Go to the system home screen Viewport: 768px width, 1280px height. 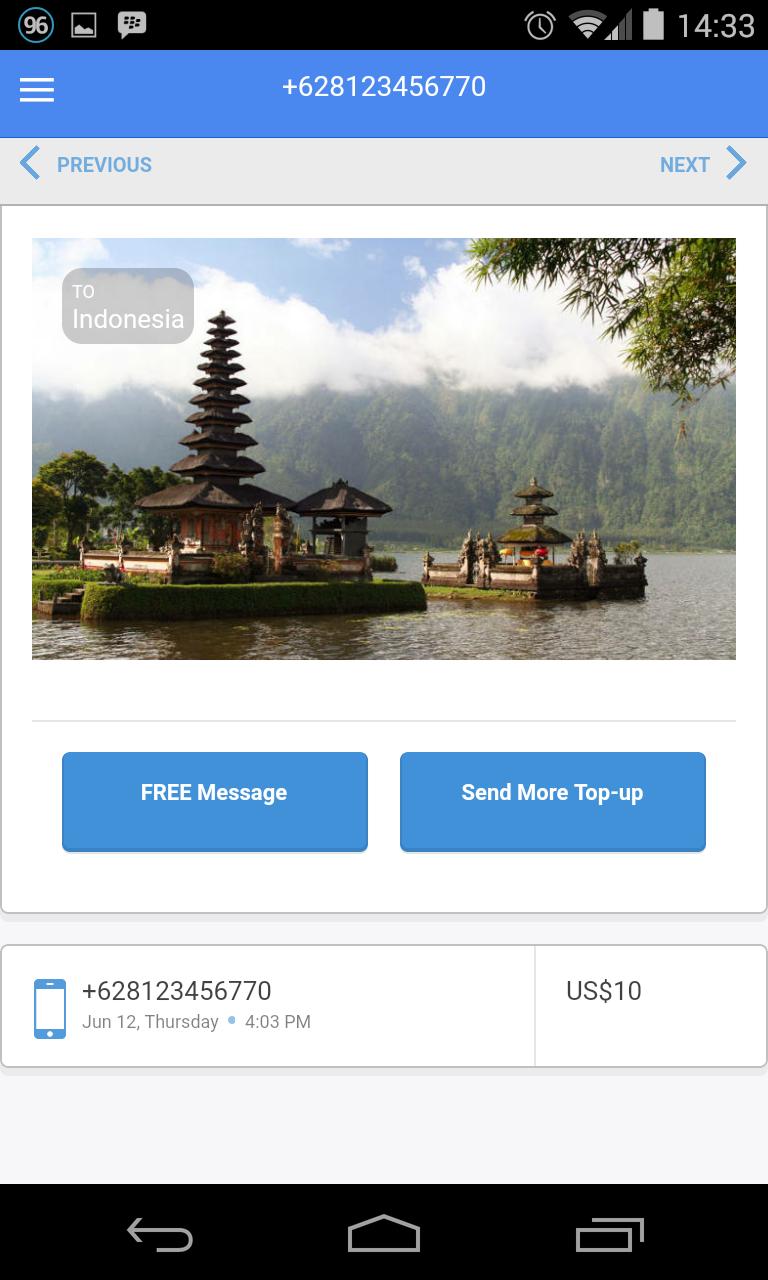[384, 1236]
